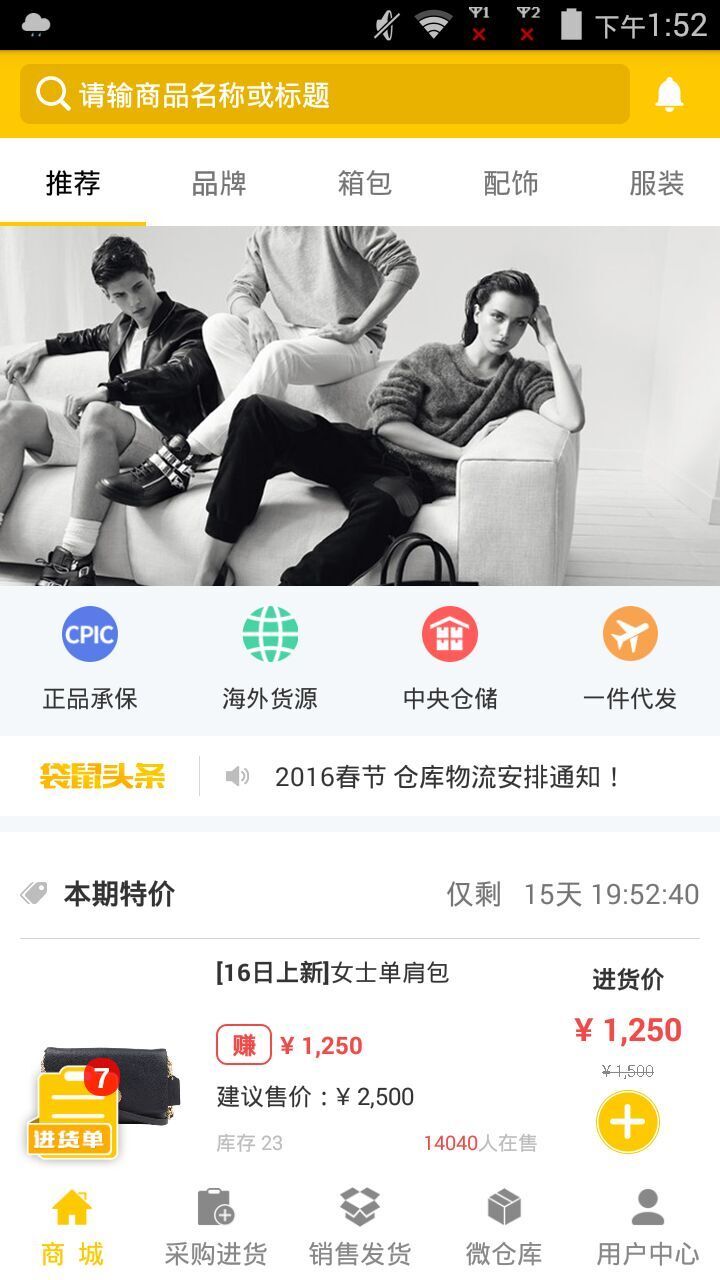Open the 微仓库 tab
This screenshot has height=1280, width=720.
click(504, 1226)
